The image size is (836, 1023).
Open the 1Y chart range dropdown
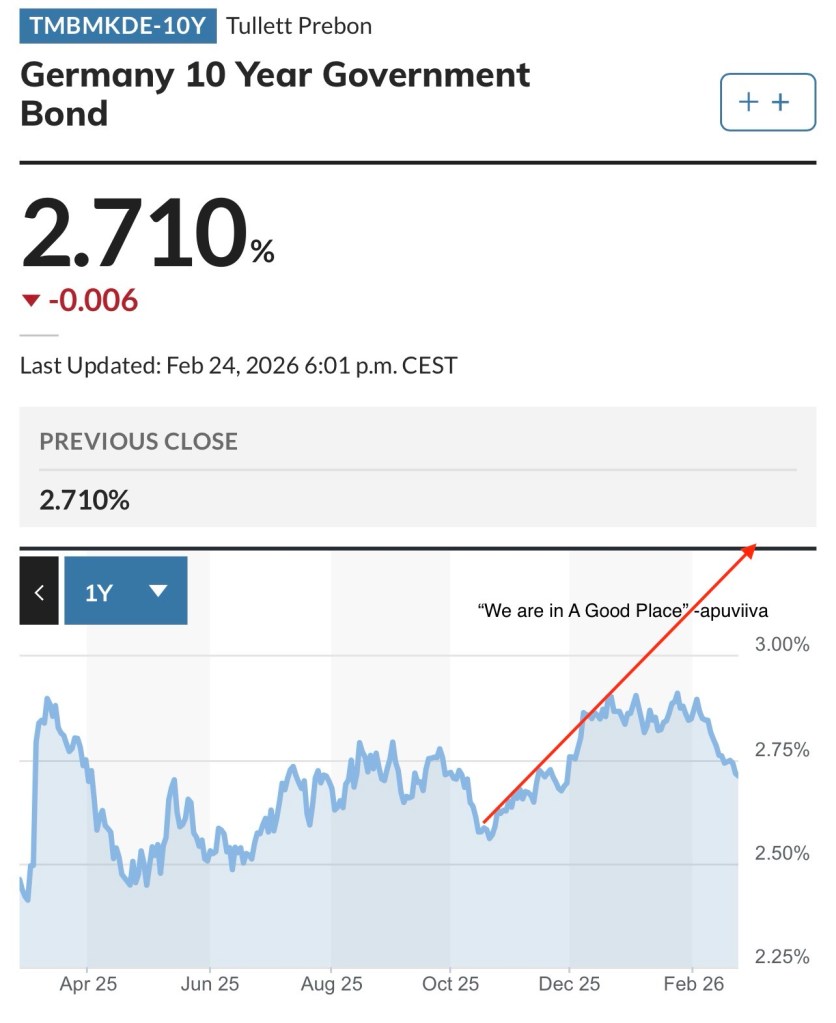click(x=126, y=591)
